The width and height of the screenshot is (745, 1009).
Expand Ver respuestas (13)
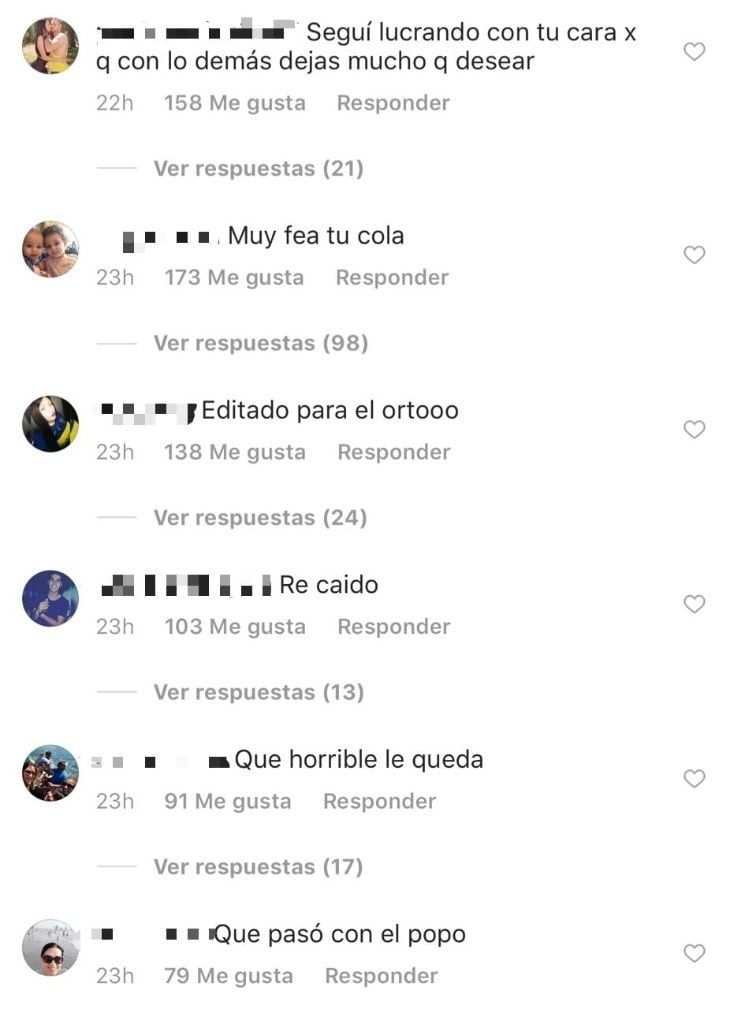258,692
